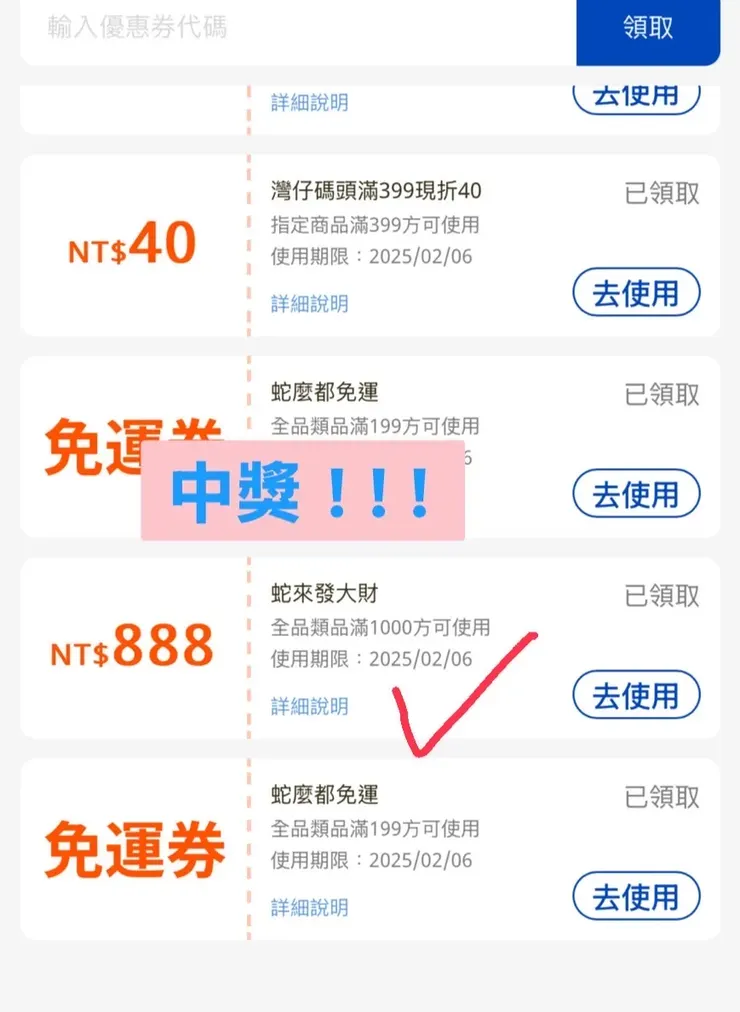Claim the coupon with the 領取 button
The width and height of the screenshot is (740, 1012).
(x=648, y=28)
